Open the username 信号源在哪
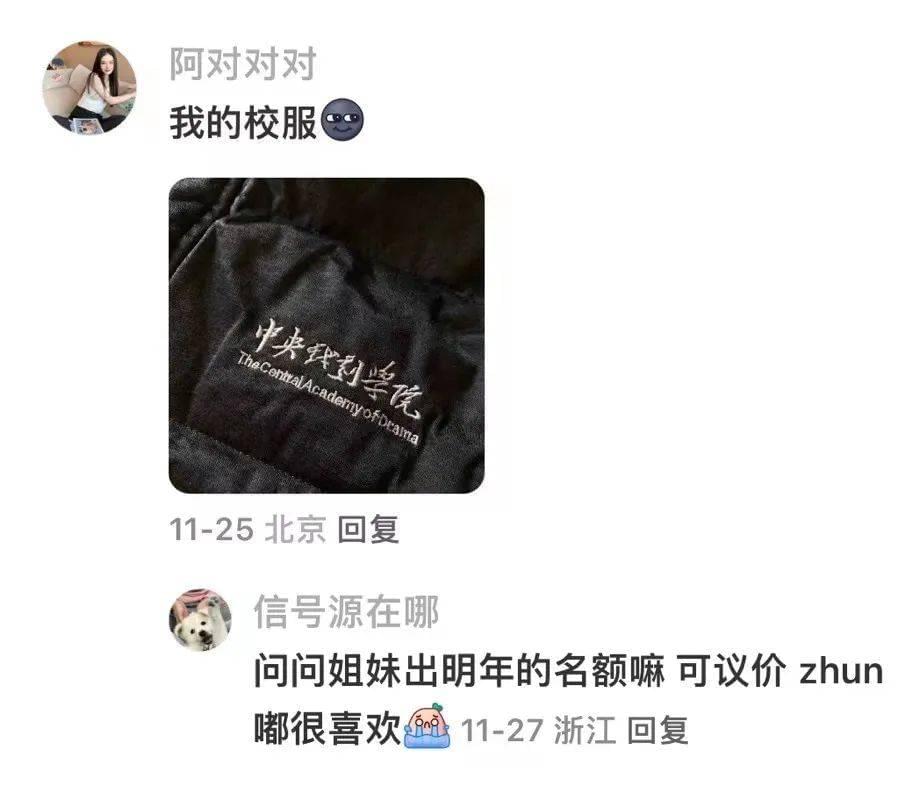The image size is (906, 785). 346,612
